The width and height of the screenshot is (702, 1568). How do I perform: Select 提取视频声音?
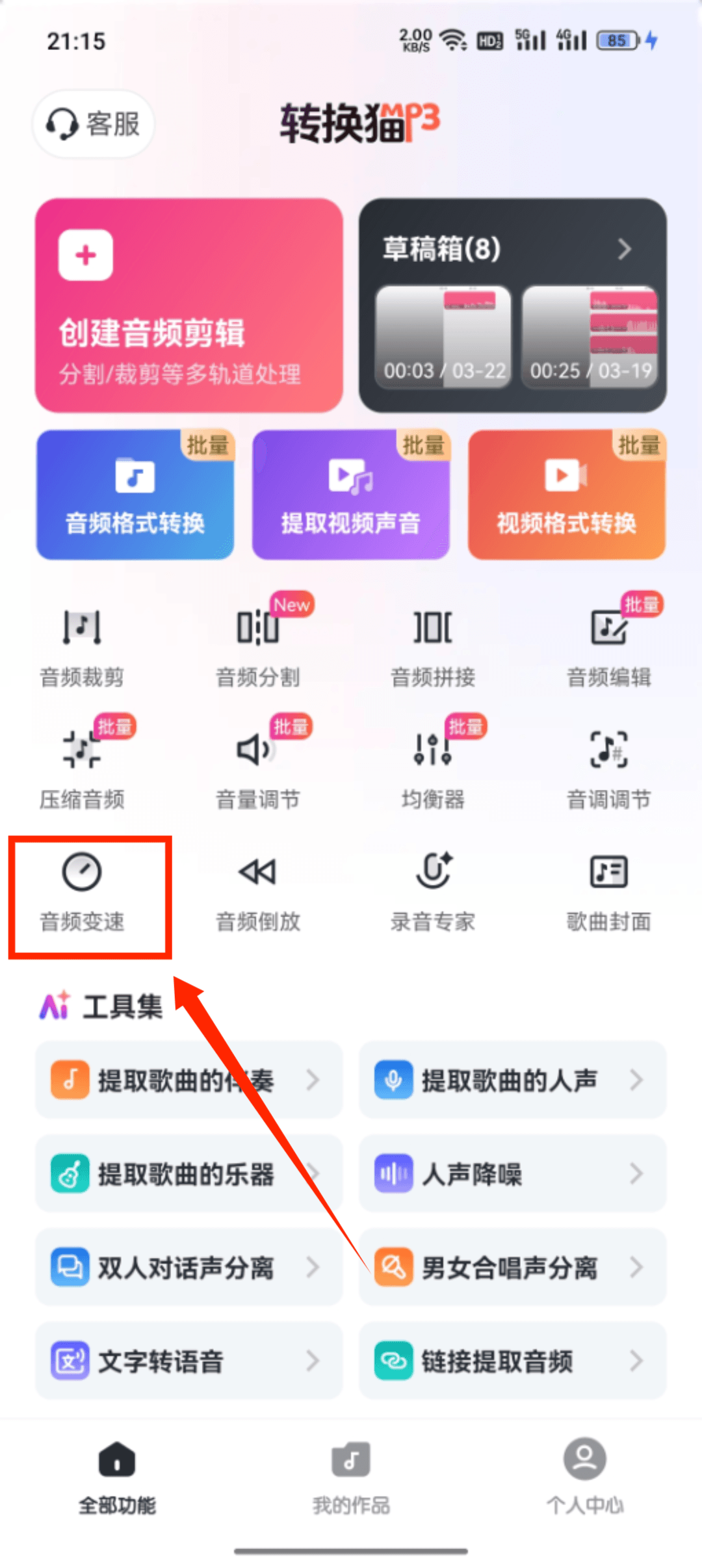[351, 495]
